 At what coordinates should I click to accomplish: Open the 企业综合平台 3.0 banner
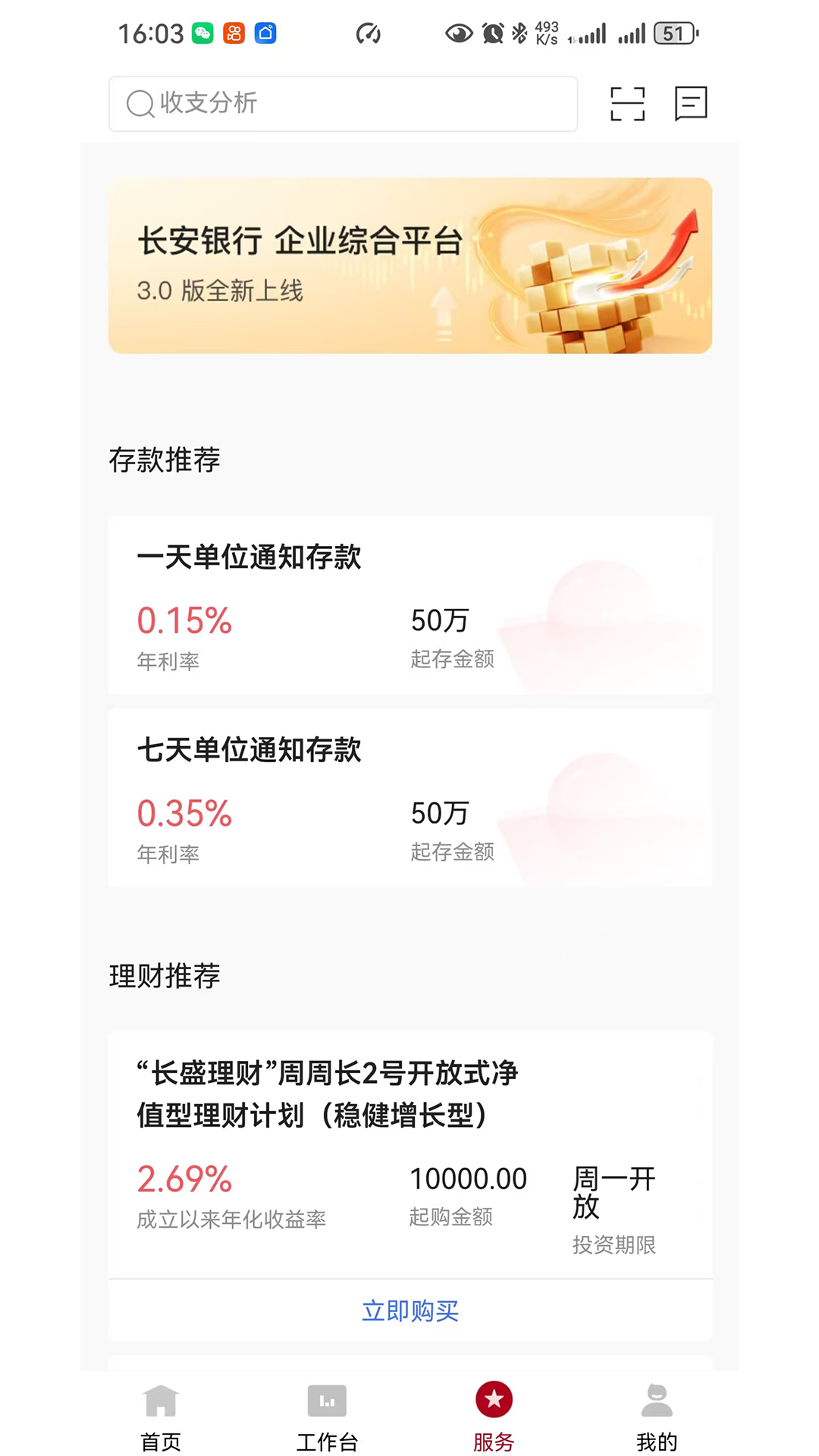coord(409,265)
